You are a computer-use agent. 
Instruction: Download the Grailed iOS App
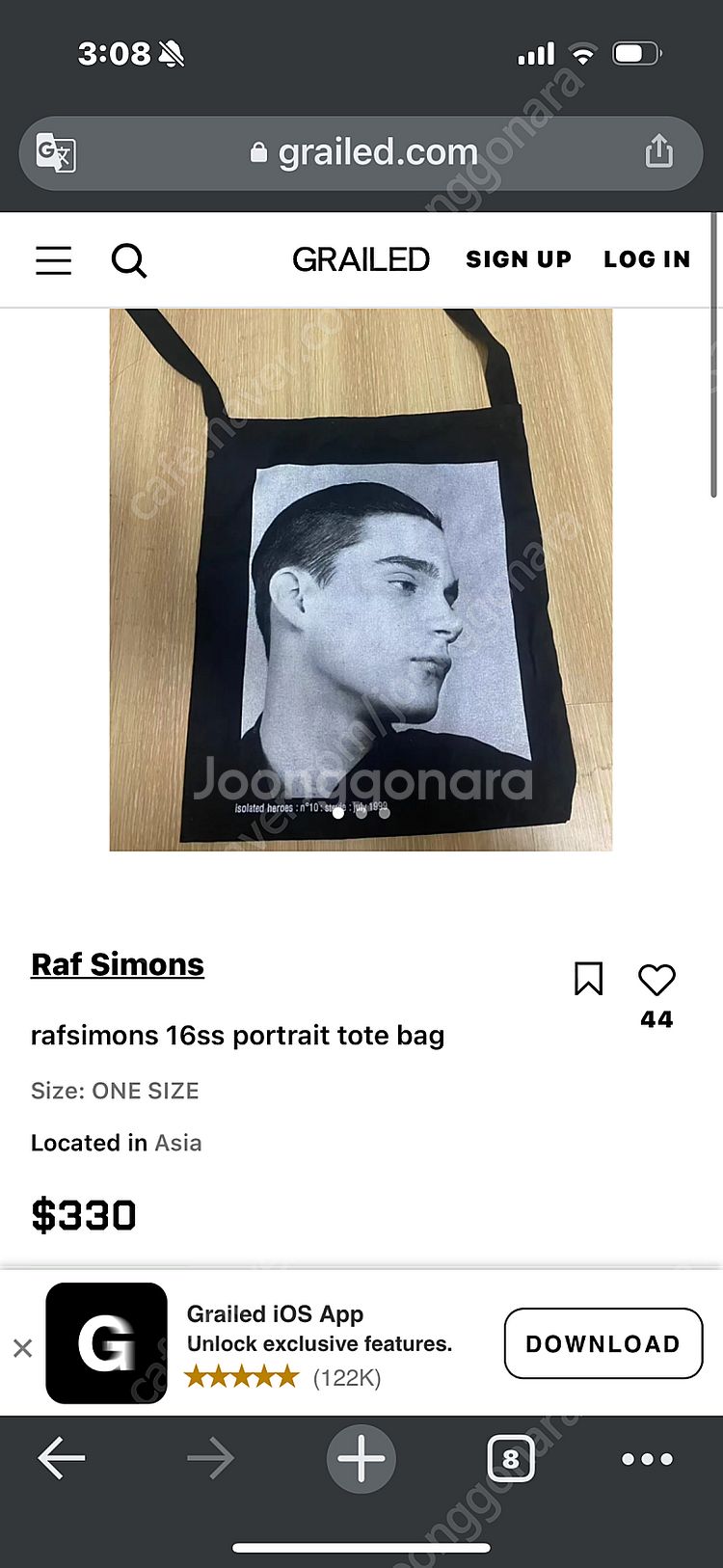(602, 1343)
